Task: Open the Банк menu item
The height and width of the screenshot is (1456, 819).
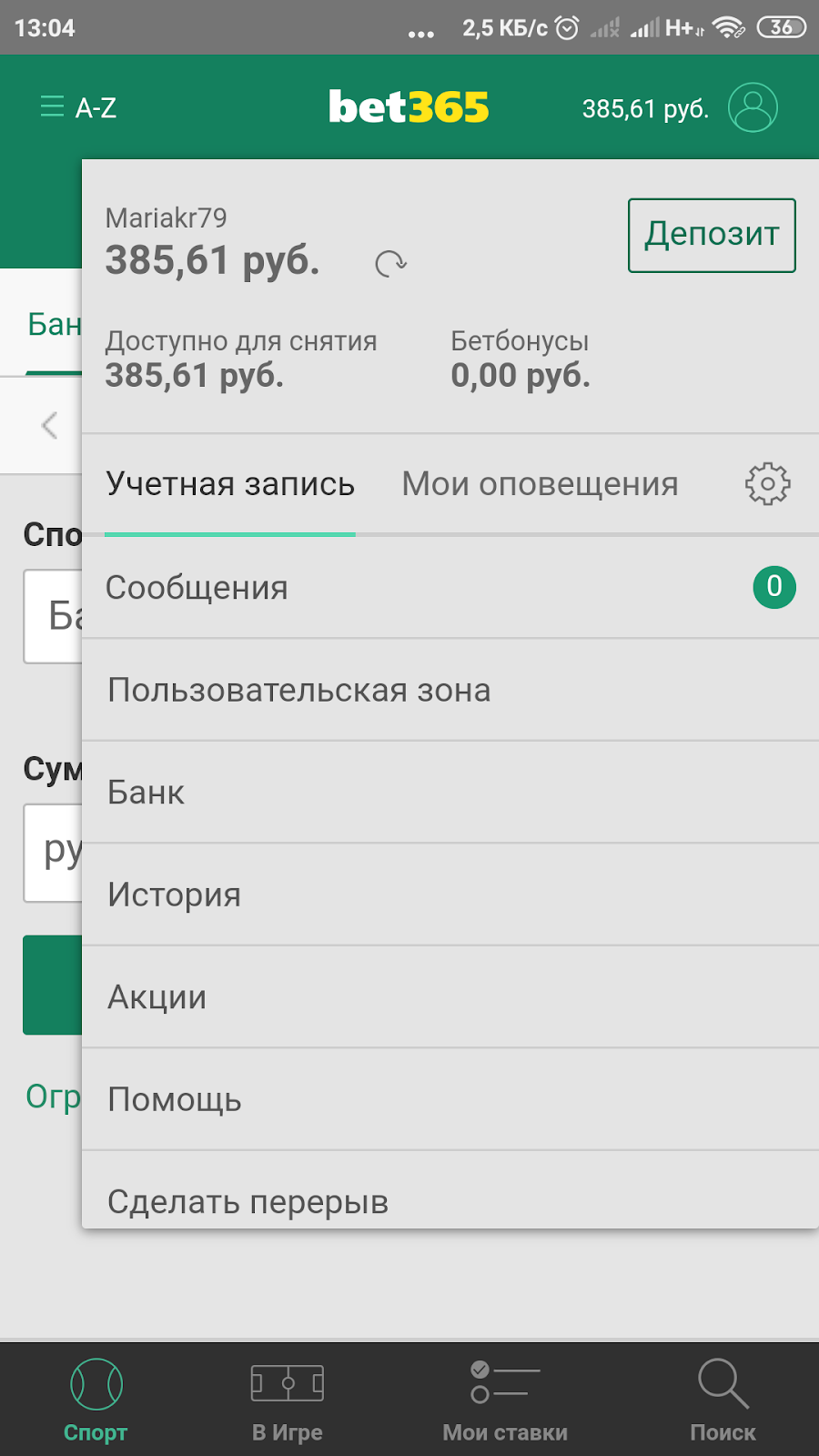Action: click(450, 793)
